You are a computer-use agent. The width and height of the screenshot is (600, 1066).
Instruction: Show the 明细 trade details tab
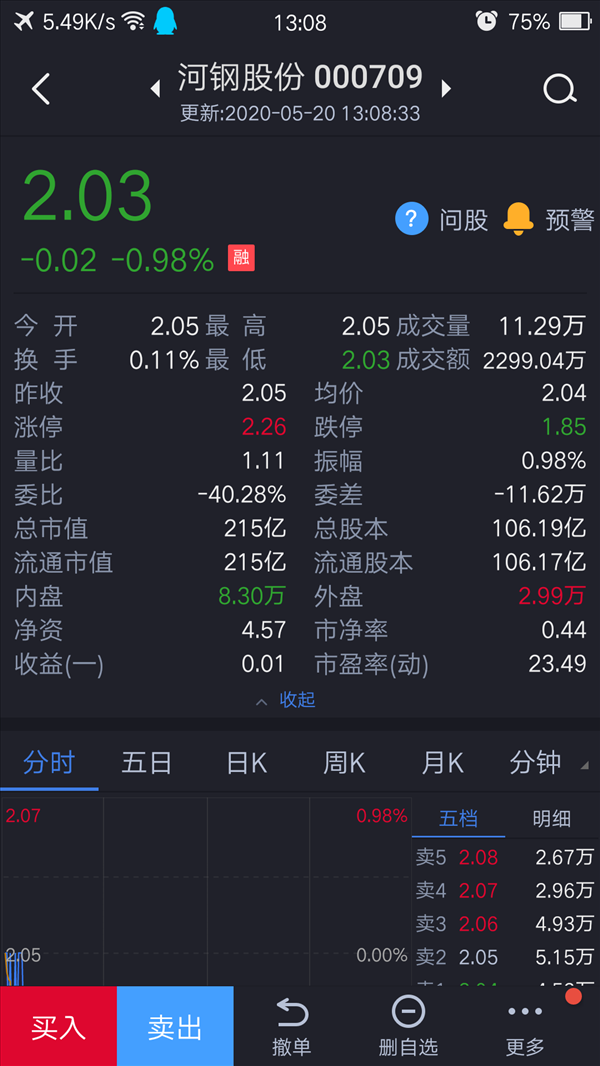pos(552,819)
